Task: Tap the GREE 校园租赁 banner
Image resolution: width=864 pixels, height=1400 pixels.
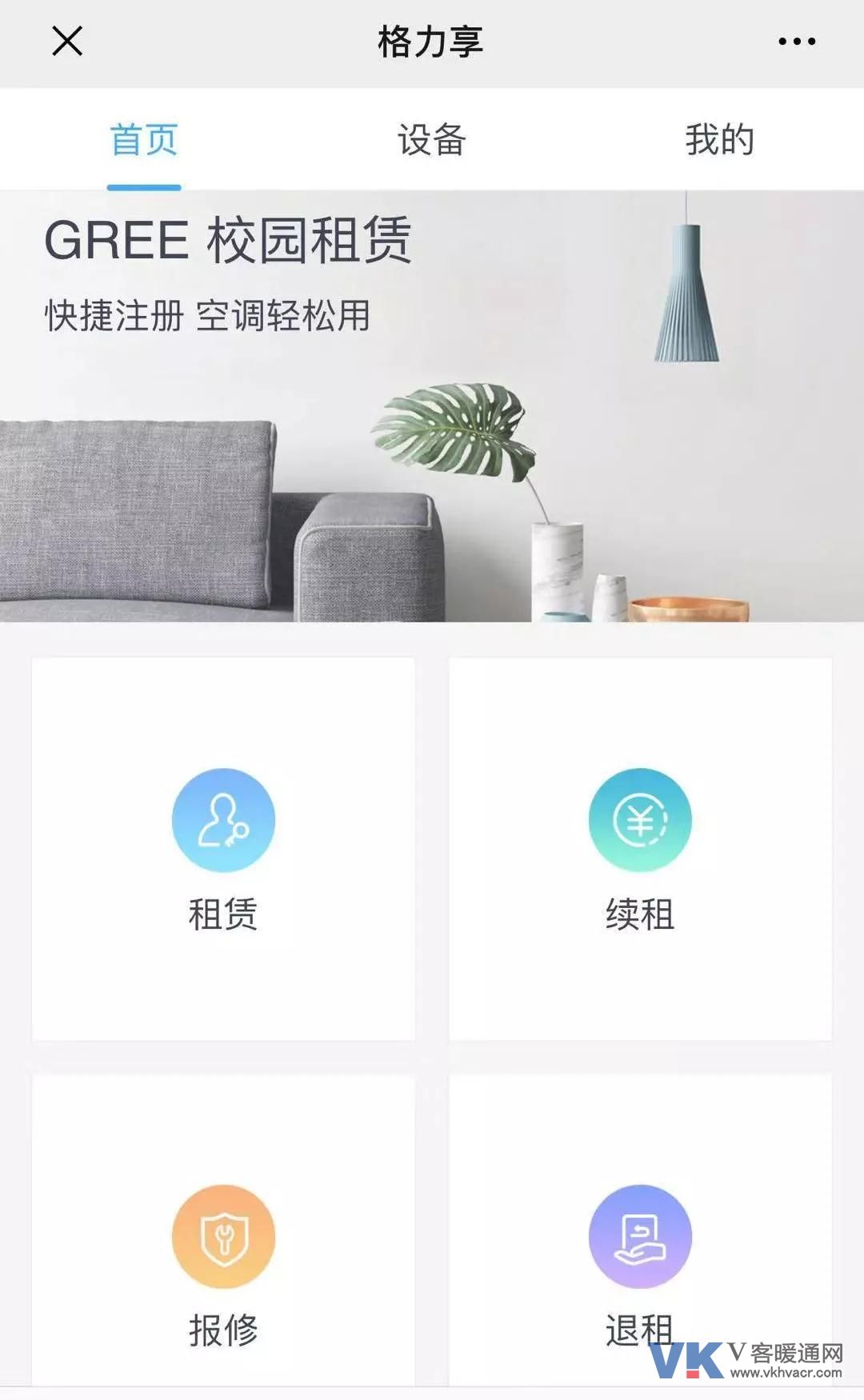Action: click(x=432, y=406)
